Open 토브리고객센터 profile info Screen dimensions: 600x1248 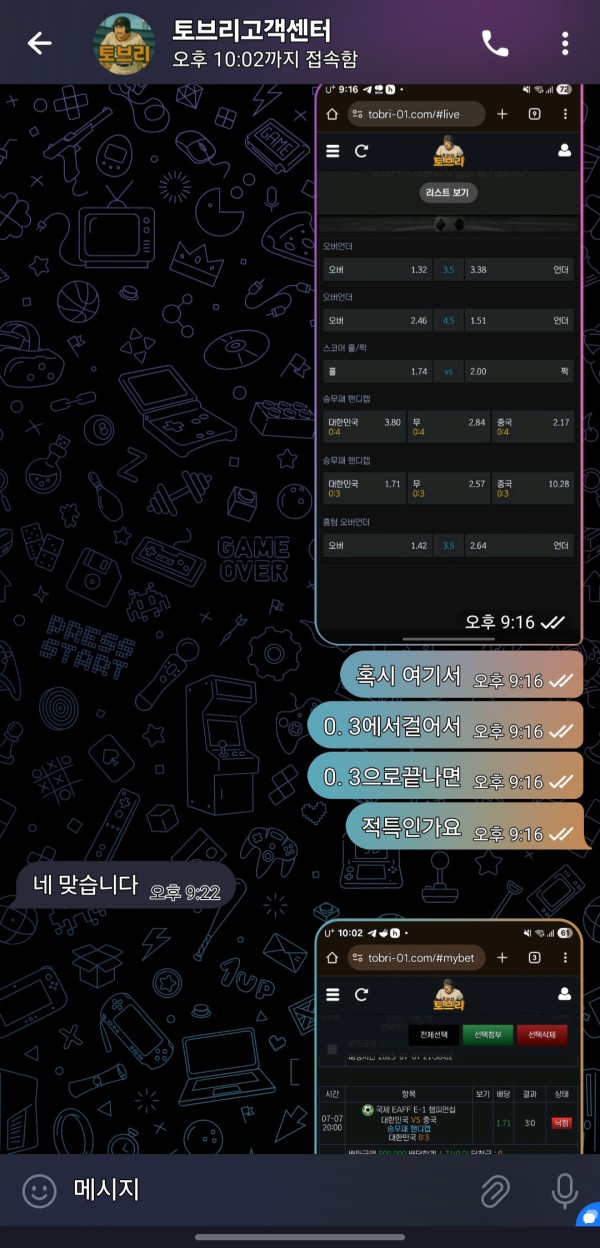pos(250,43)
